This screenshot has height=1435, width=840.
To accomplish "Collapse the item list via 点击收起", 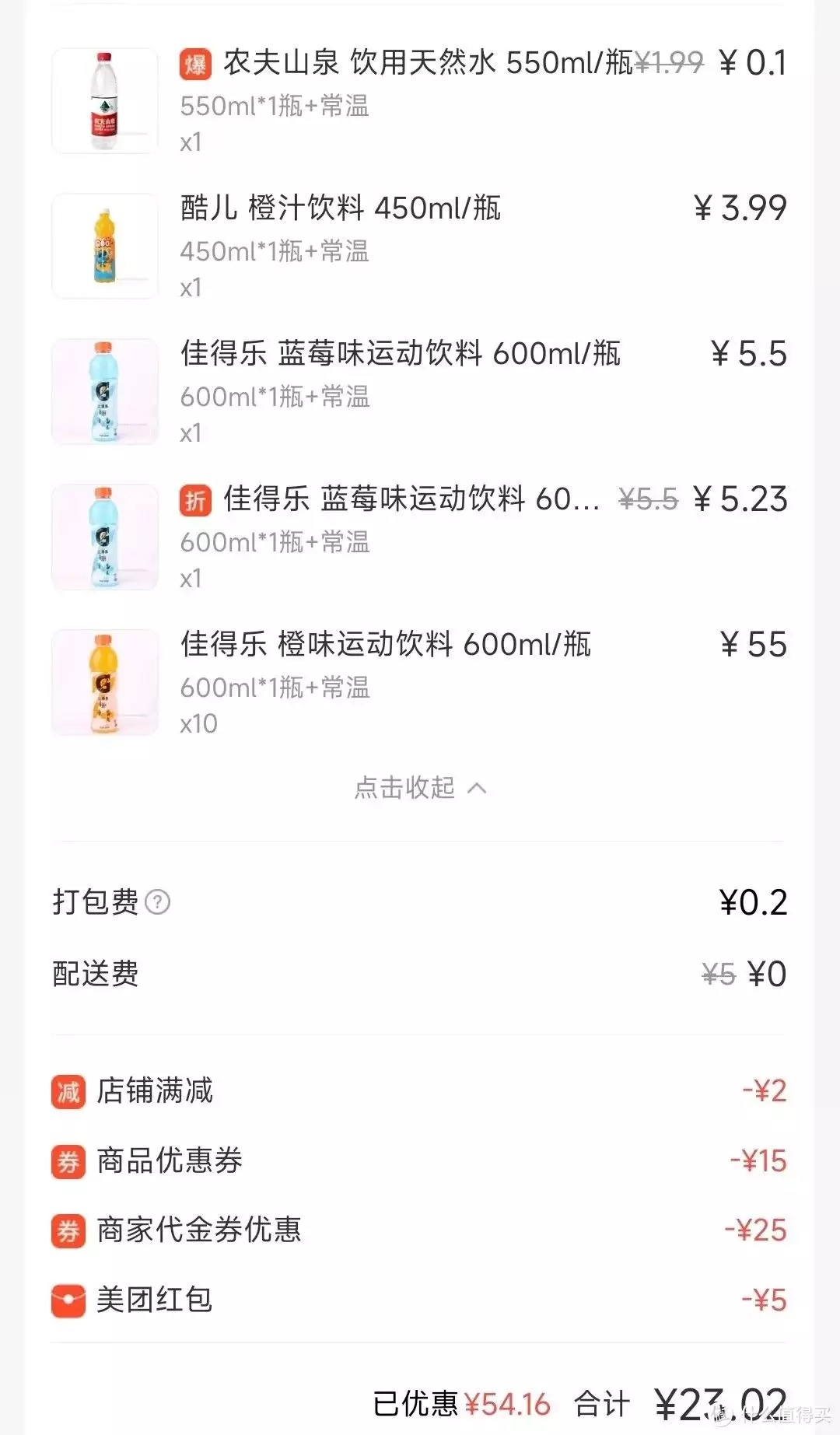I will pyautogui.click(x=420, y=788).
